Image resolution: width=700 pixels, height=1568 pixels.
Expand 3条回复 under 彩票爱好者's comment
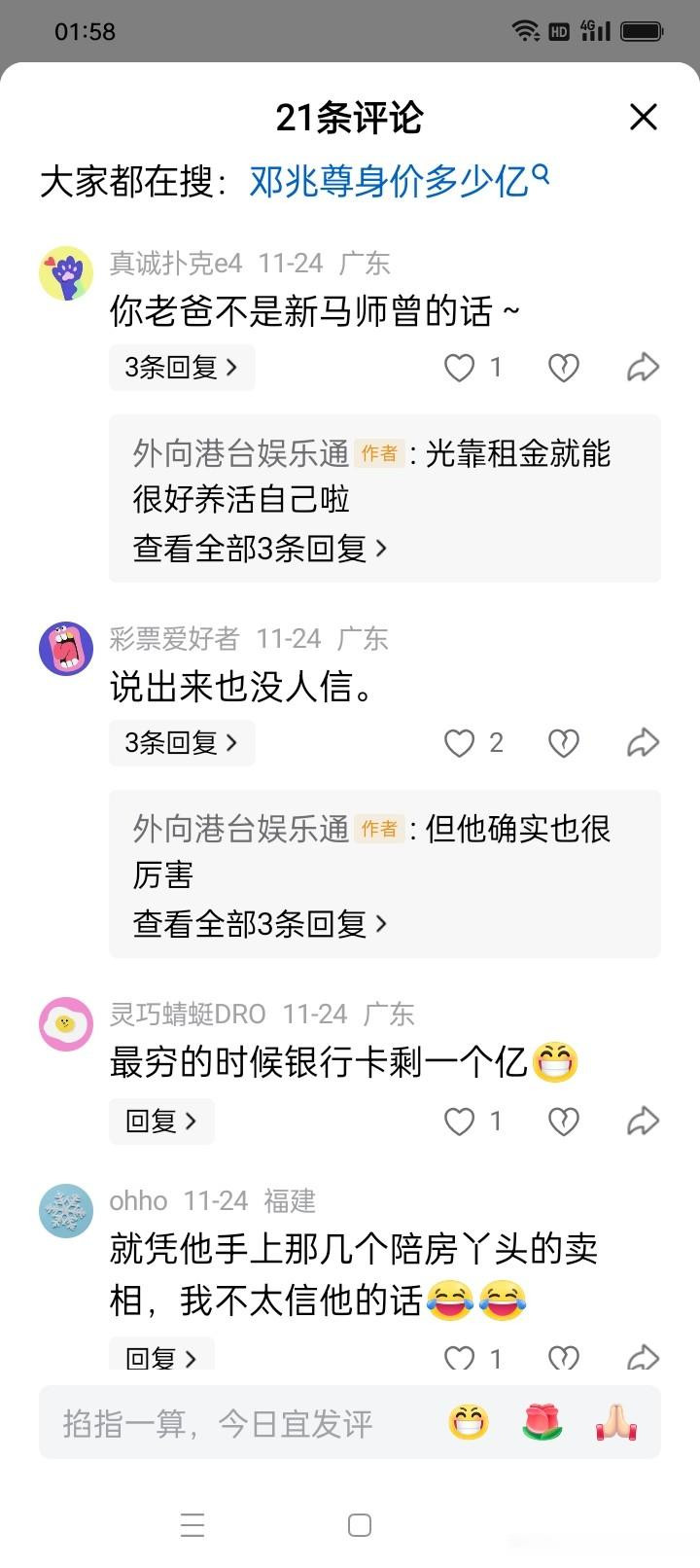coord(182,743)
